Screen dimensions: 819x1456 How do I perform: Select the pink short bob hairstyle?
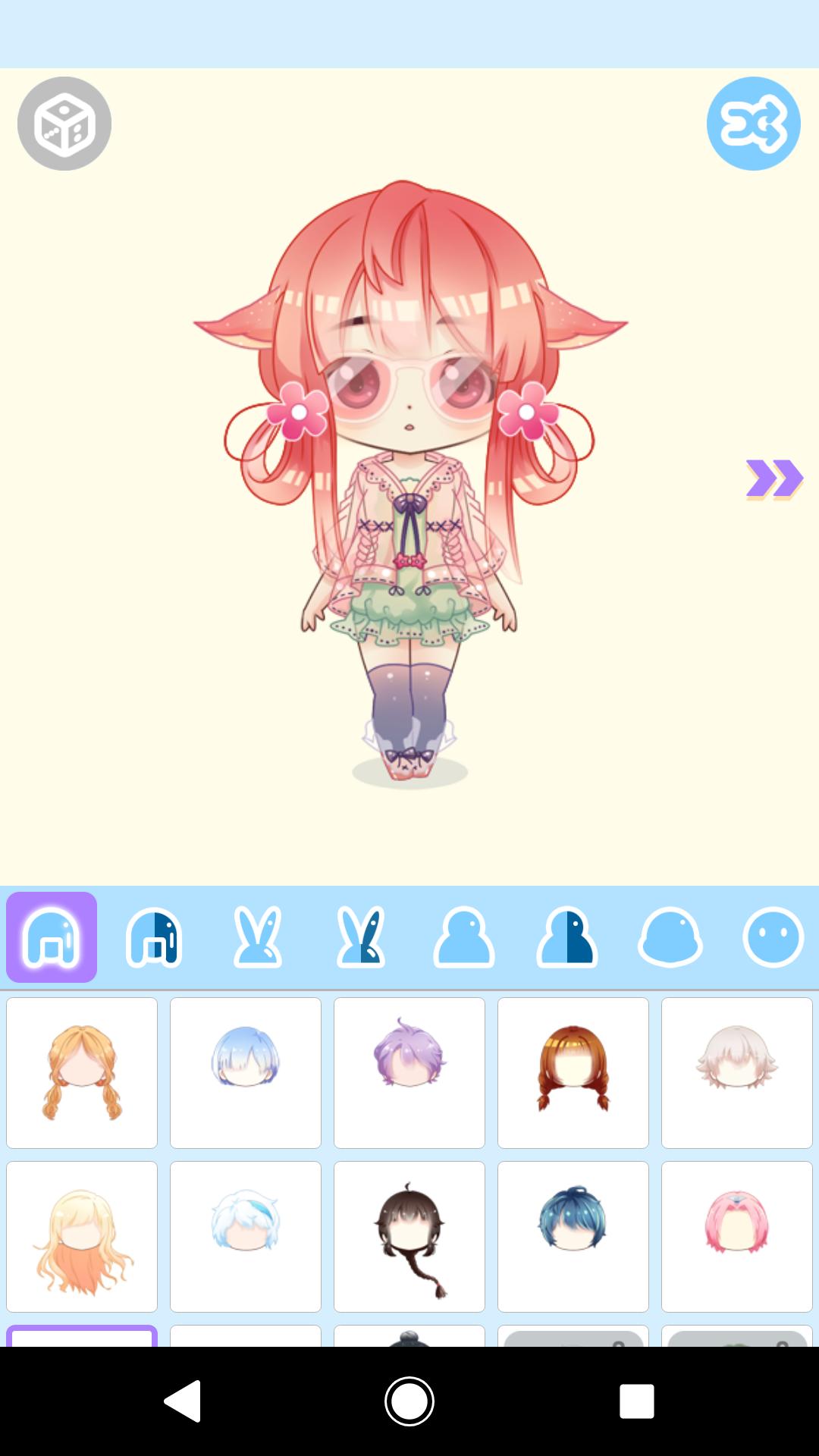736,1235
